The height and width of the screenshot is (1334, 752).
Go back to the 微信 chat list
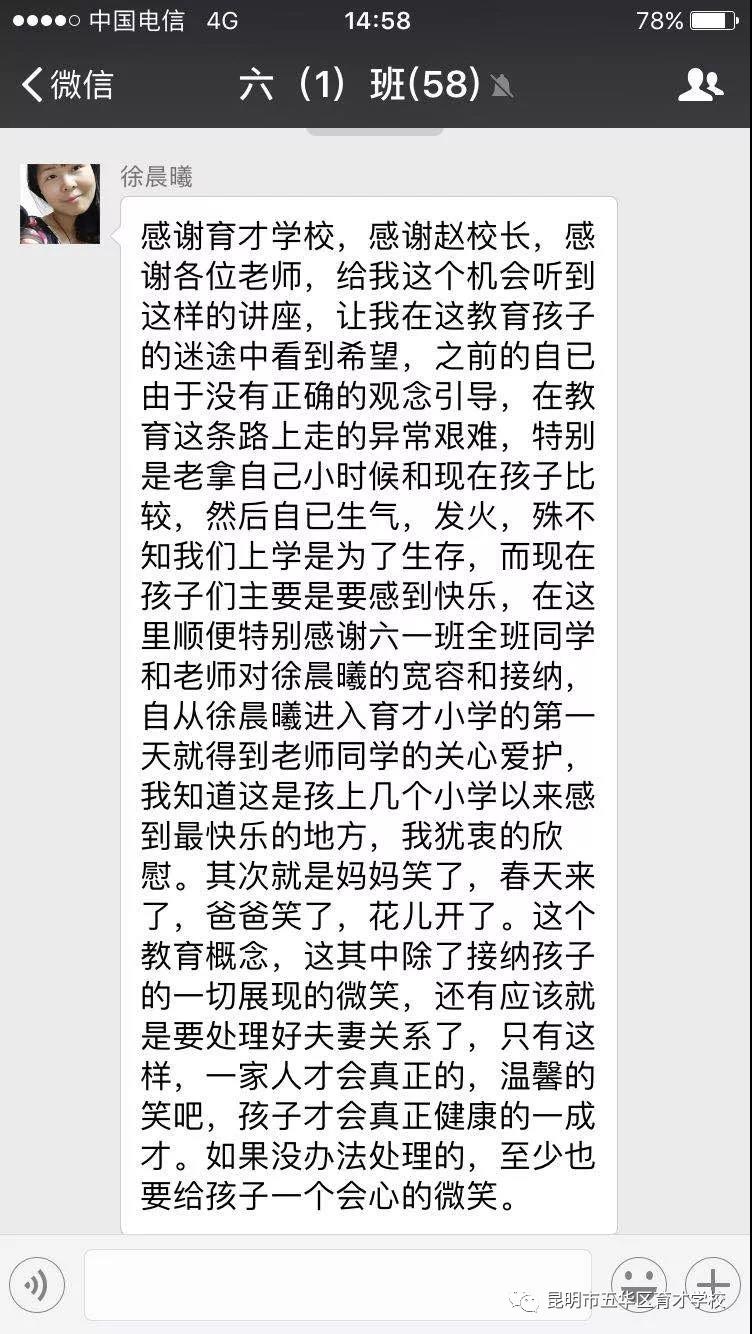click(x=66, y=85)
